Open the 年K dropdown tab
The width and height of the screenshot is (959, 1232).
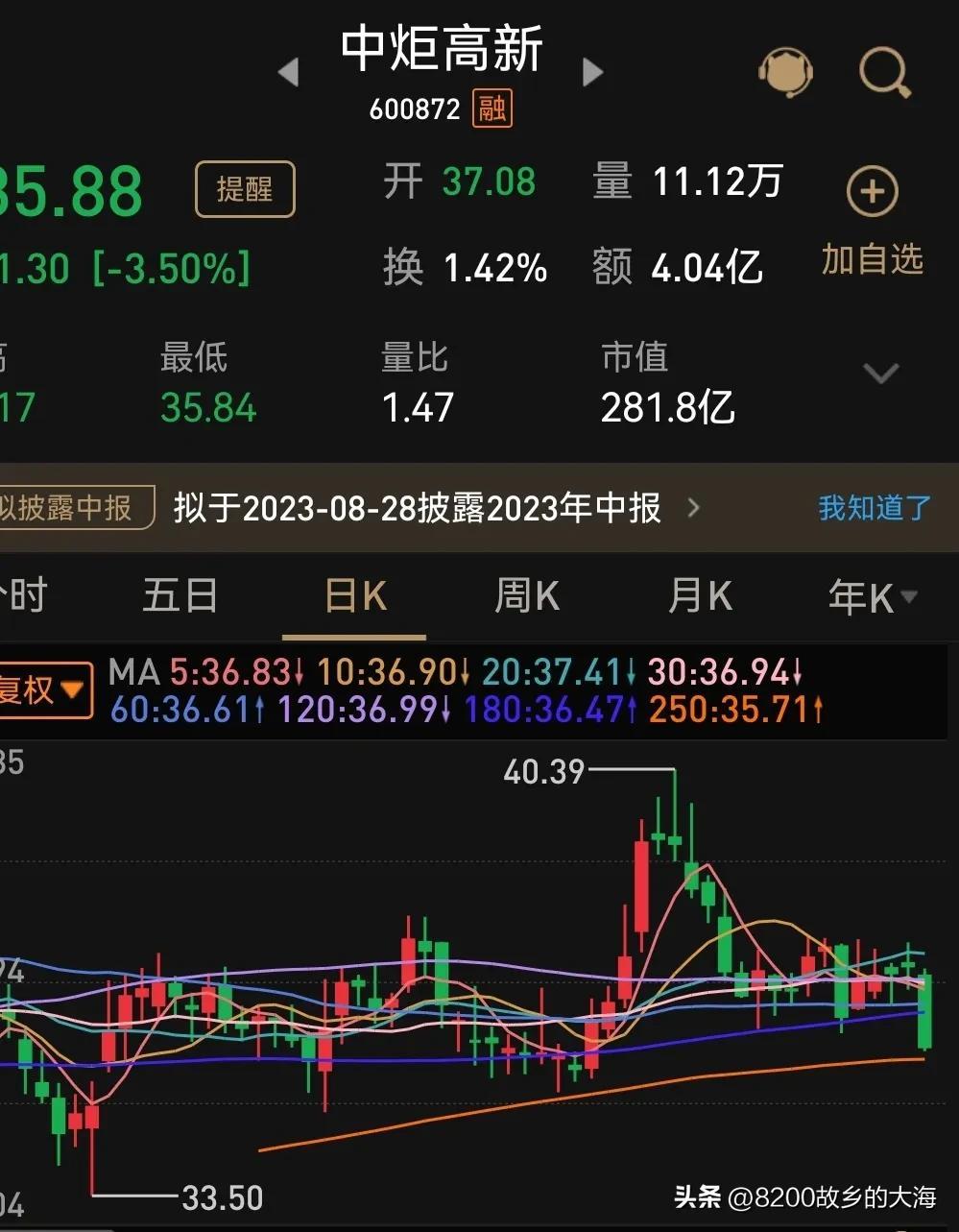pyautogui.click(x=873, y=597)
